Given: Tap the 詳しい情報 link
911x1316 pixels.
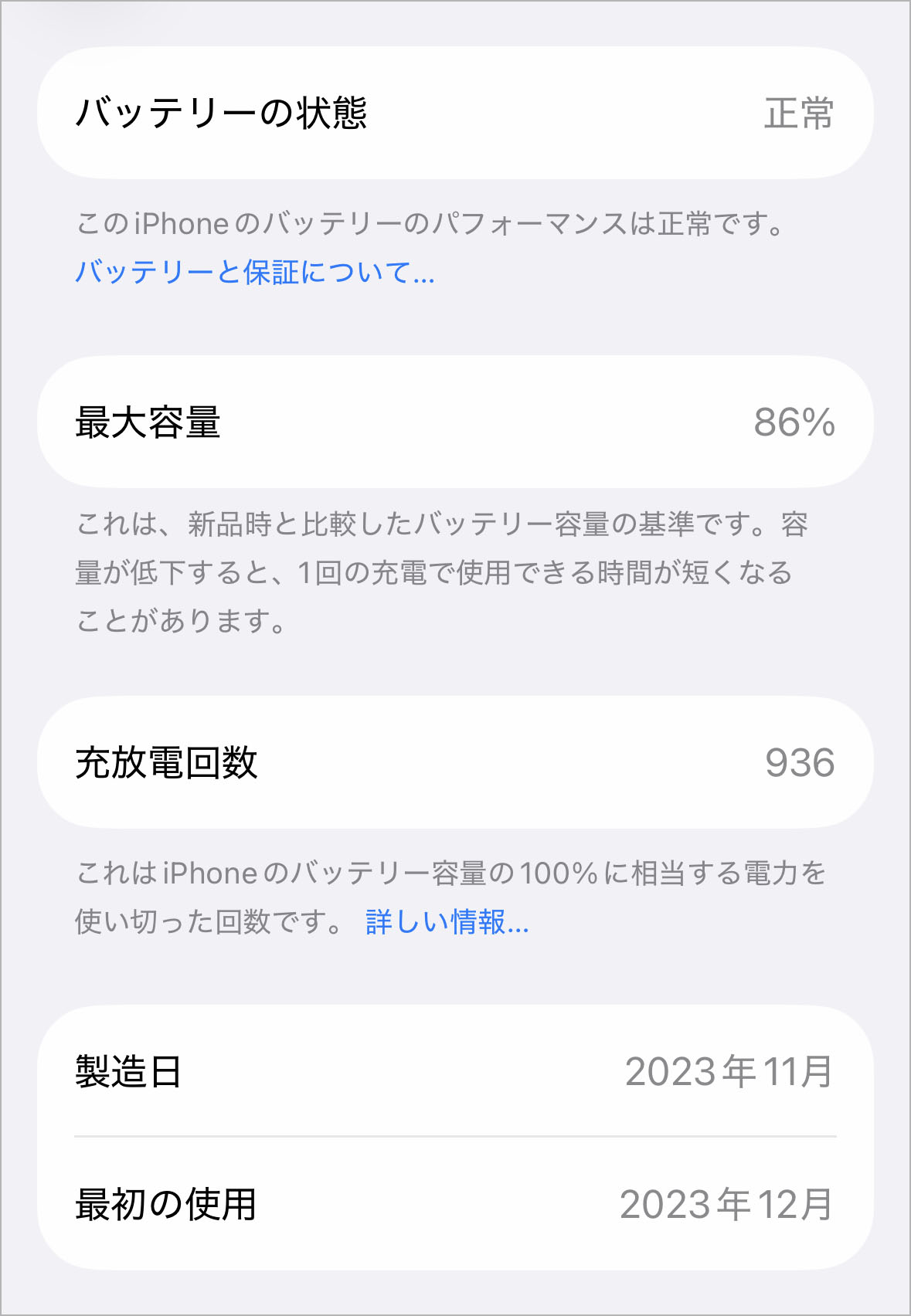Looking at the screenshot, I should pos(447,922).
